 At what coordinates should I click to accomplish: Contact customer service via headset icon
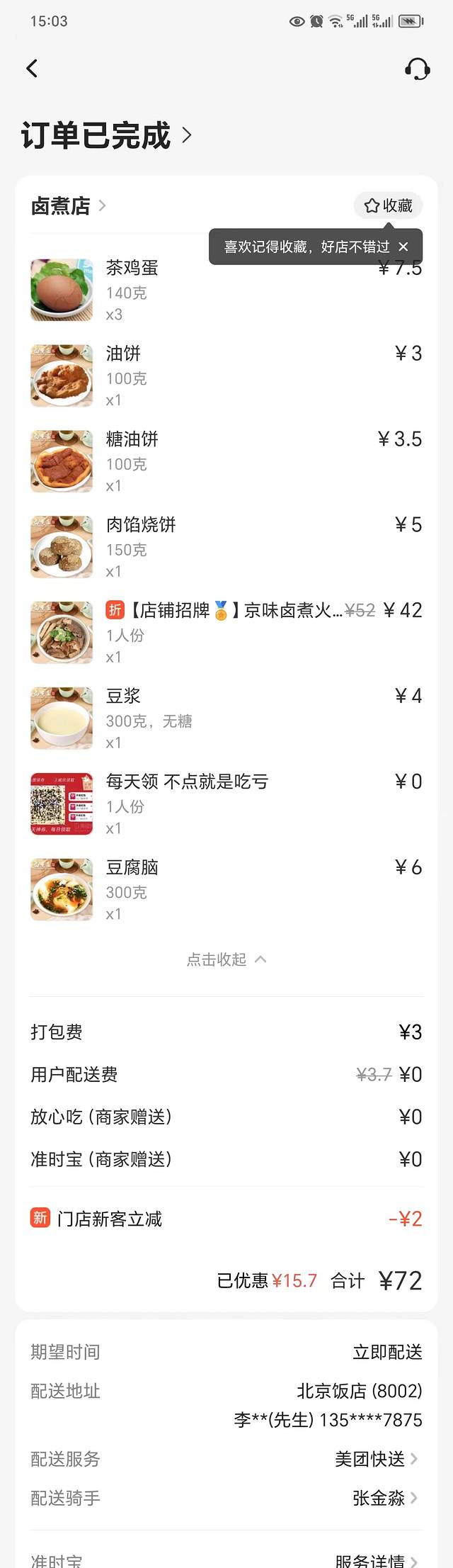(417, 69)
